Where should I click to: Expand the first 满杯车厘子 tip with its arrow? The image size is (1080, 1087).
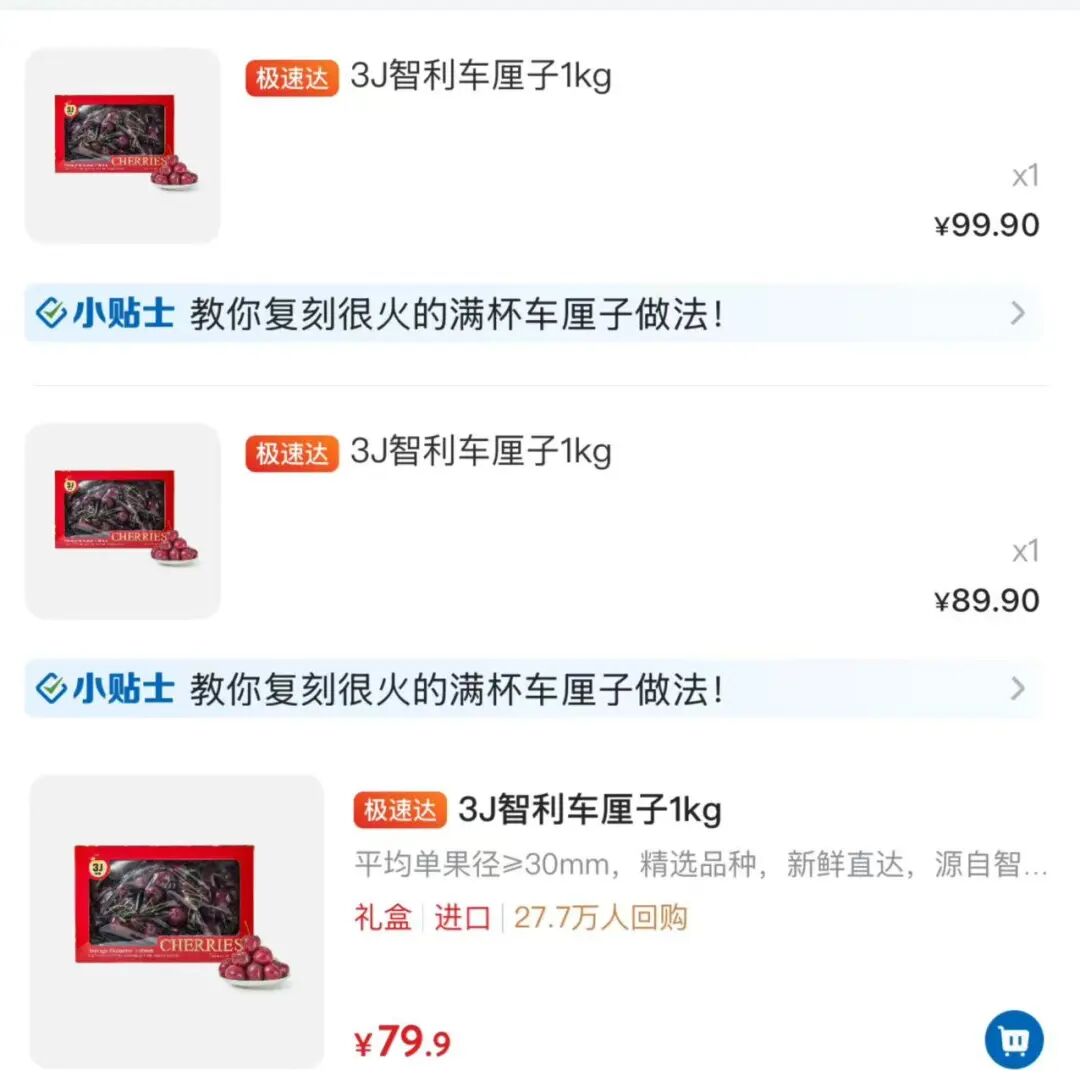tap(1018, 313)
